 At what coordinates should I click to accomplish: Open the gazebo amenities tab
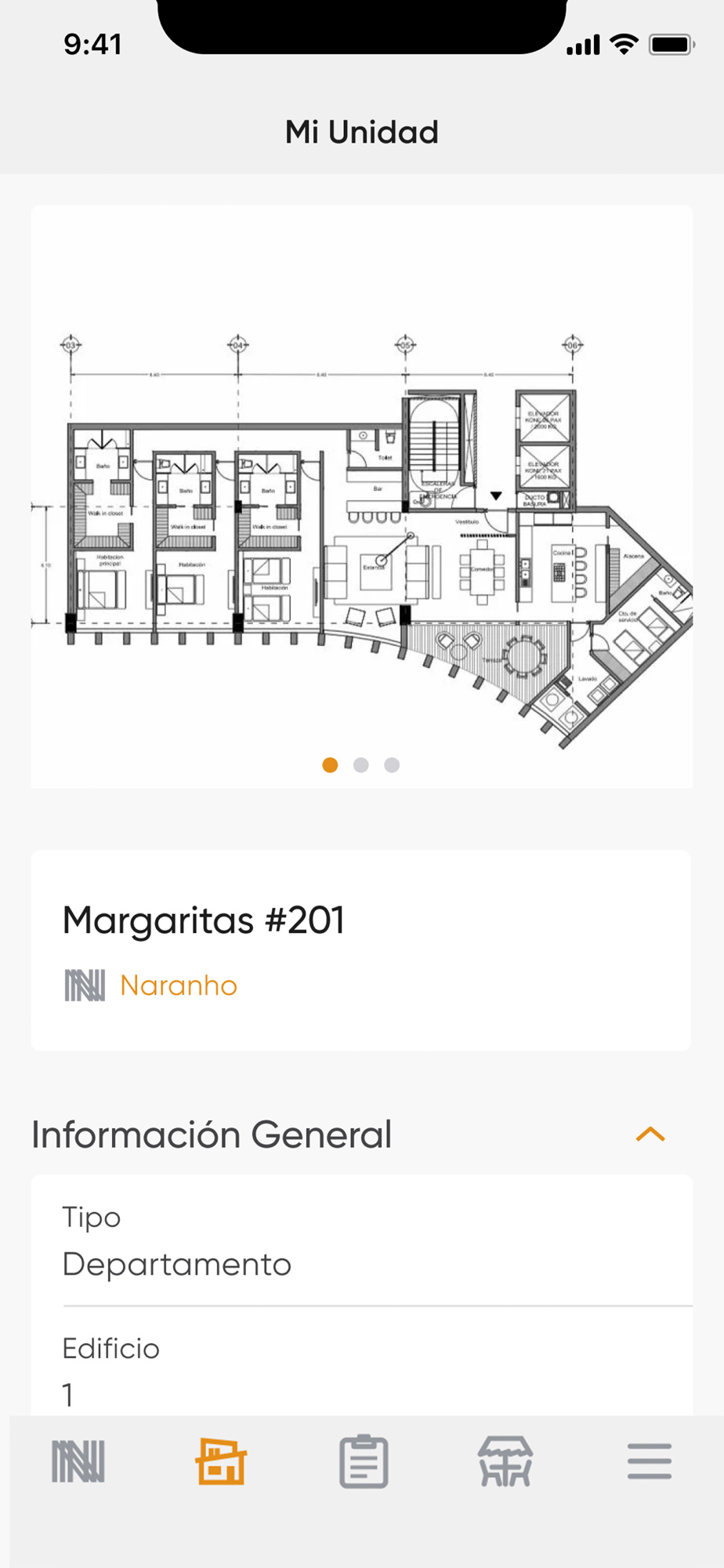[x=505, y=1461]
